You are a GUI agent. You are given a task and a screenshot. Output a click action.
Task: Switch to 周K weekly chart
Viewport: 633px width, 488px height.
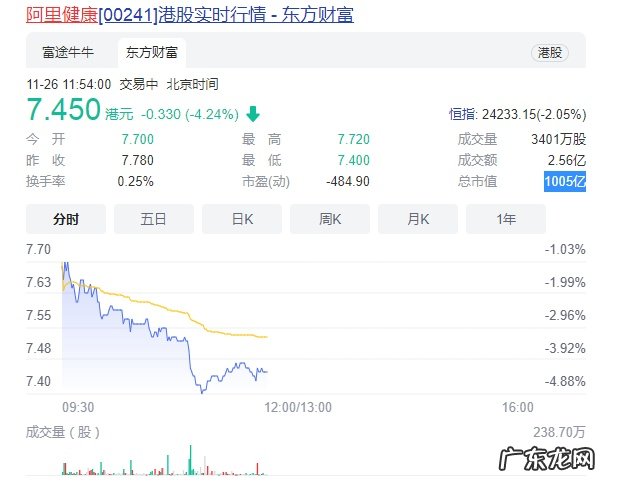(x=330, y=218)
